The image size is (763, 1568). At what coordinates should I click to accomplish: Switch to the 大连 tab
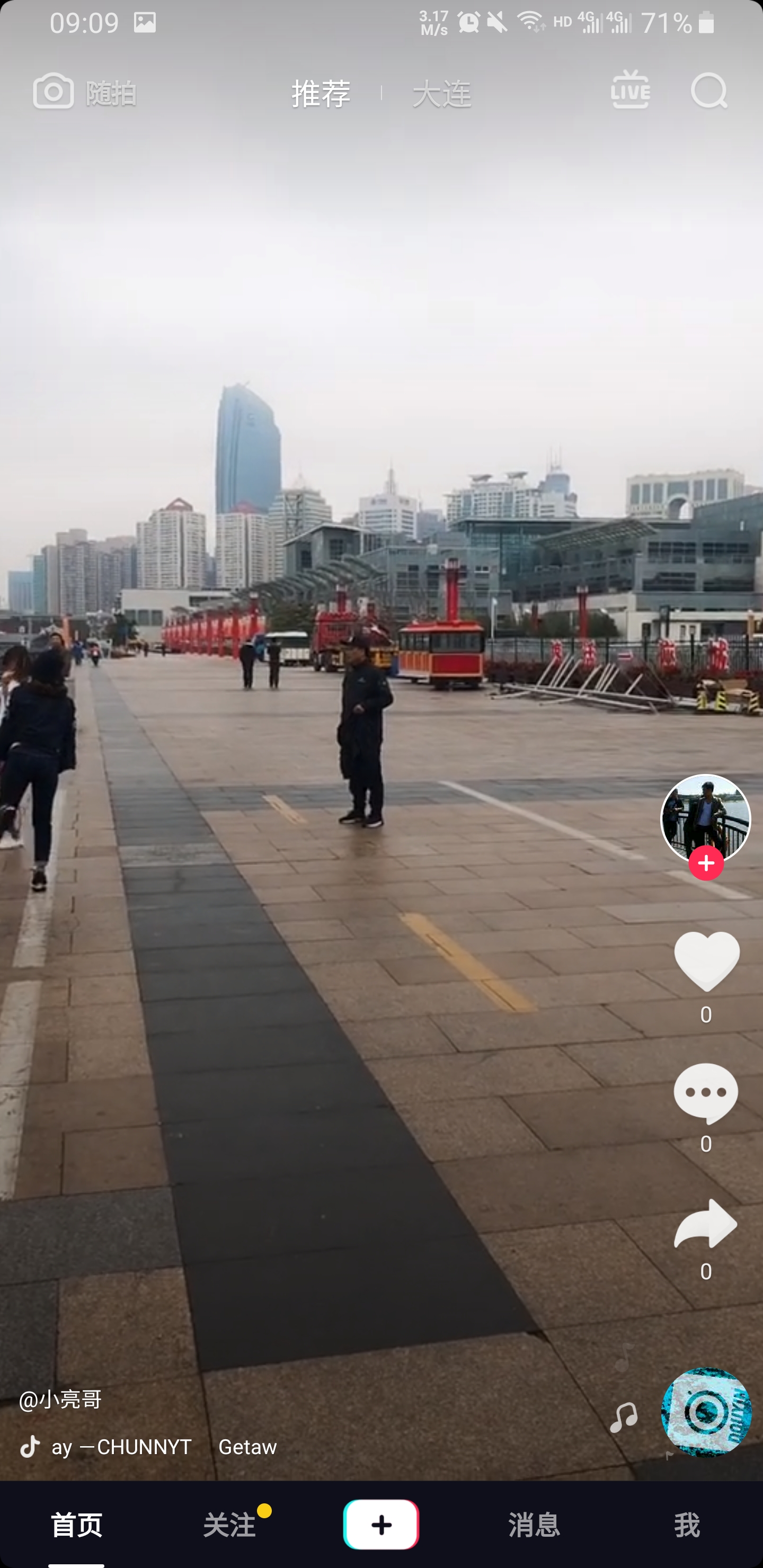[442, 94]
